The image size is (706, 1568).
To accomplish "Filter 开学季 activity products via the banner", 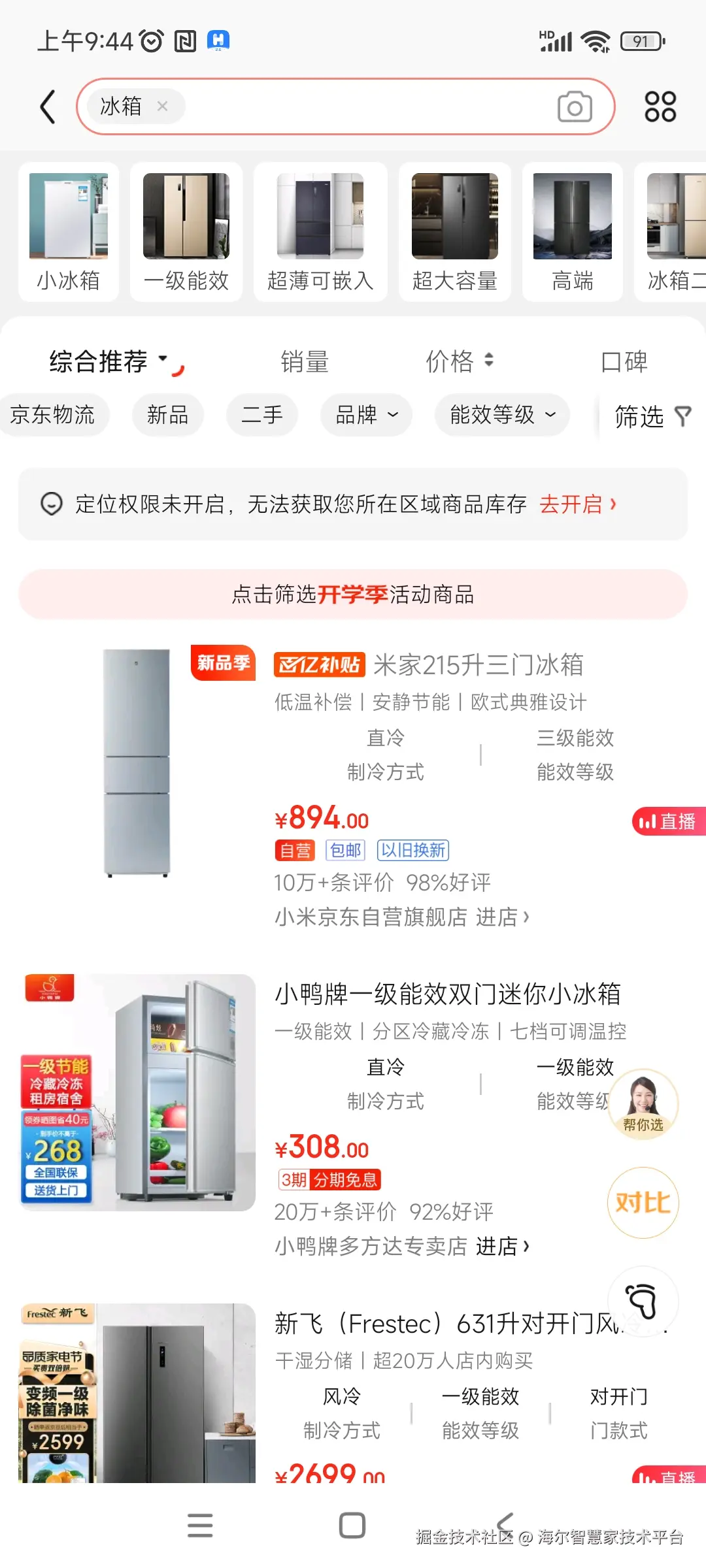I will coord(353,595).
